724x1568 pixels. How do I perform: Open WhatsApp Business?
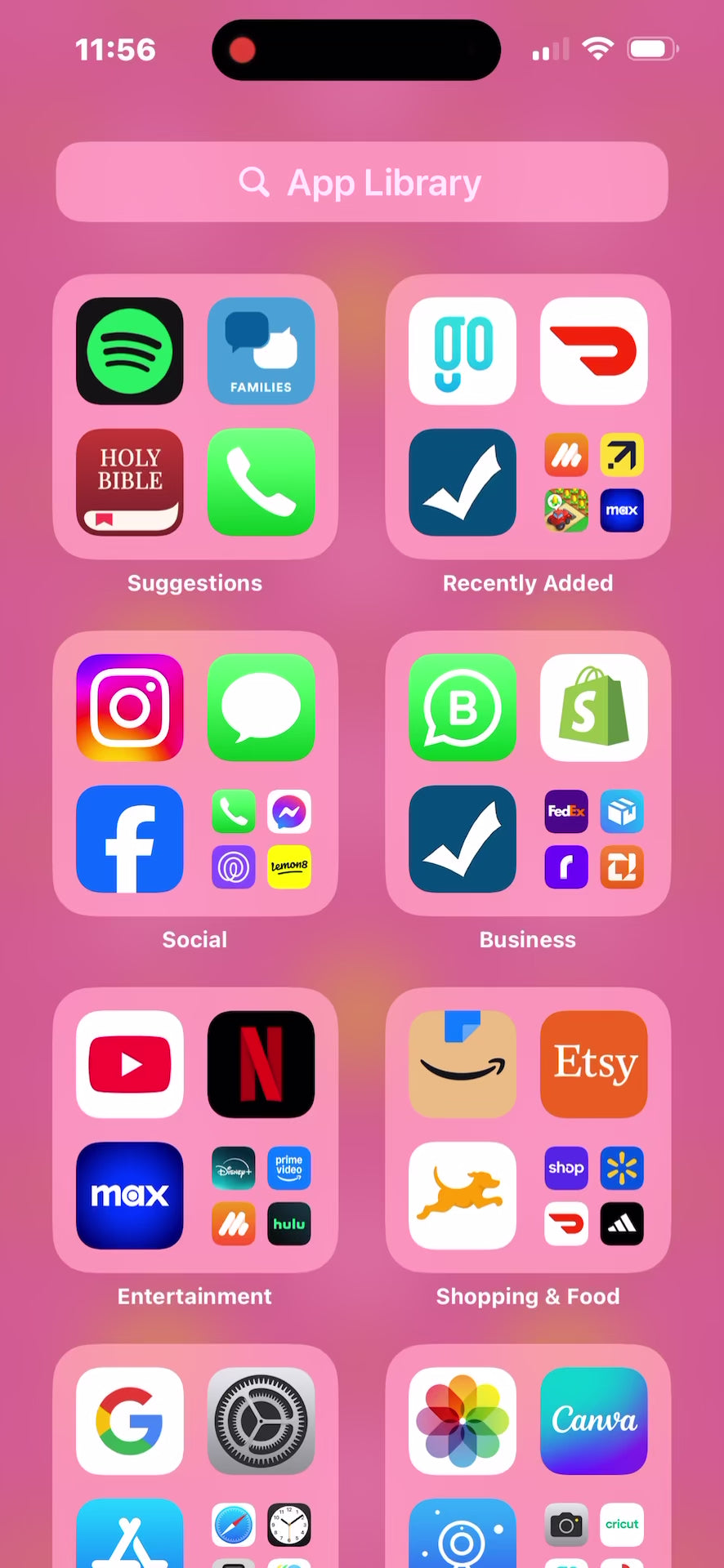[462, 707]
